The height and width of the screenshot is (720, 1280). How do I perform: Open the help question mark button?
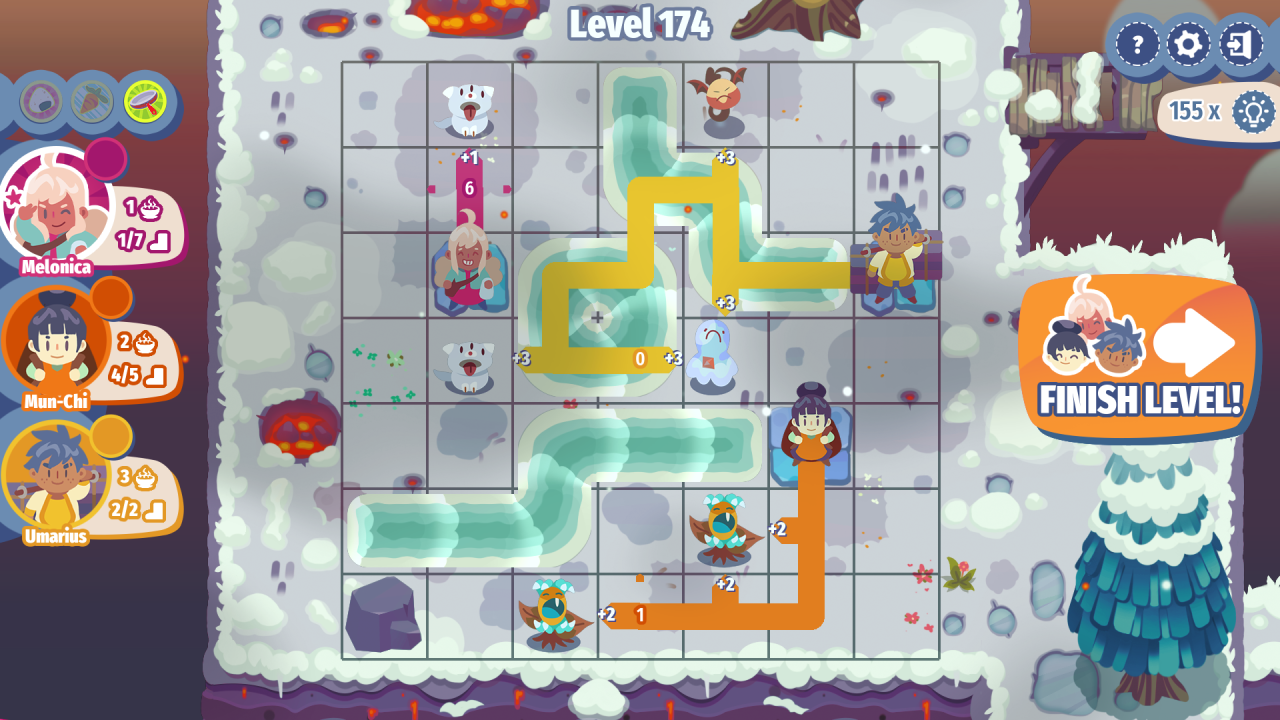tap(1137, 45)
